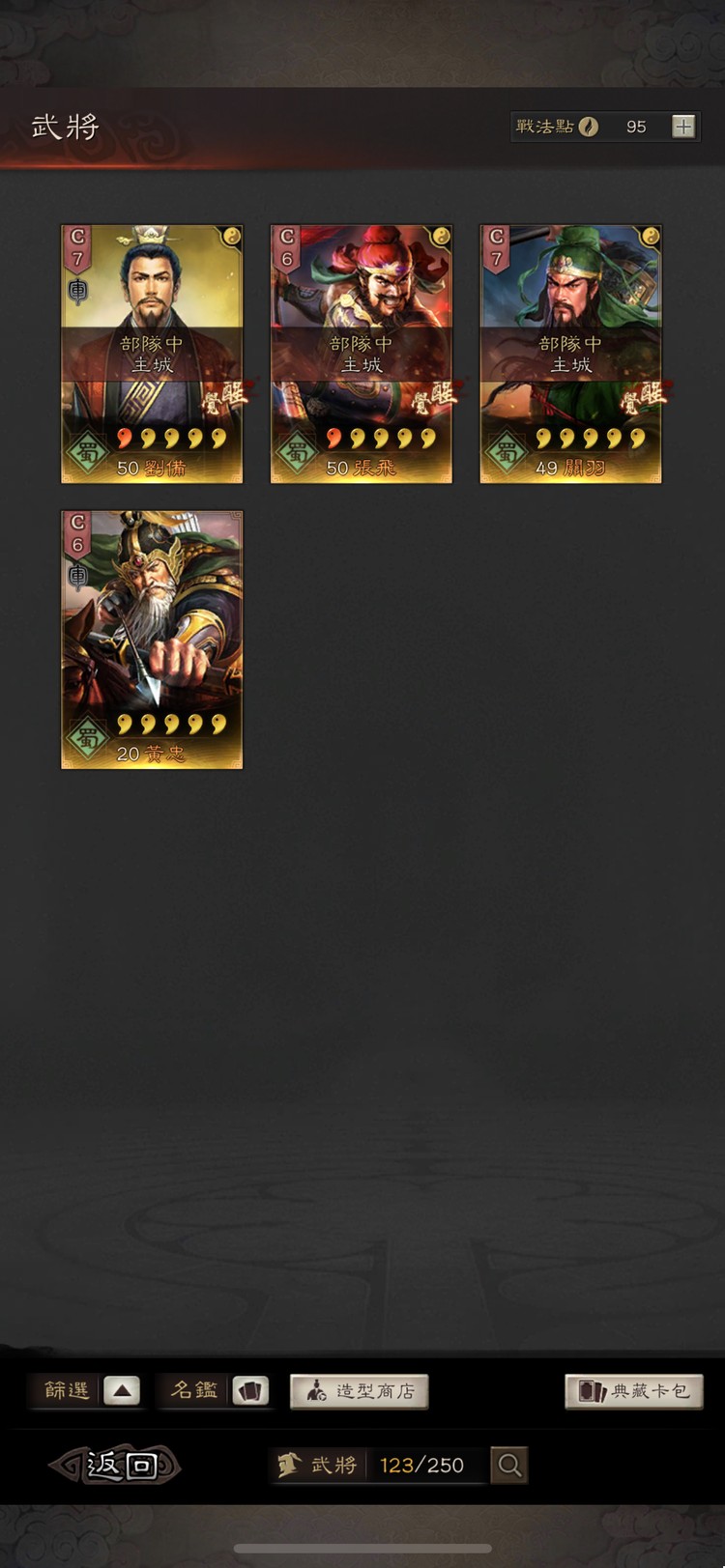Open the 關羽 general card
This screenshot has height=1568, width=725.
(571, 354)
